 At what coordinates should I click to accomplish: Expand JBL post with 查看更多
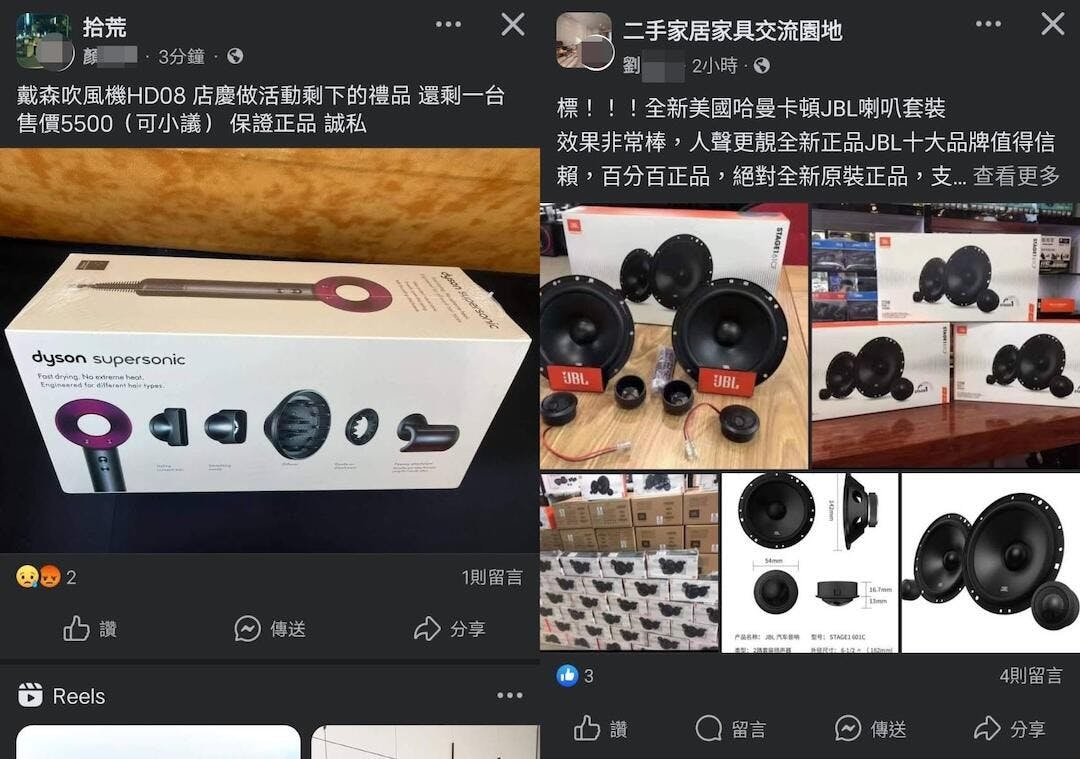click(x=1016, y=176)
